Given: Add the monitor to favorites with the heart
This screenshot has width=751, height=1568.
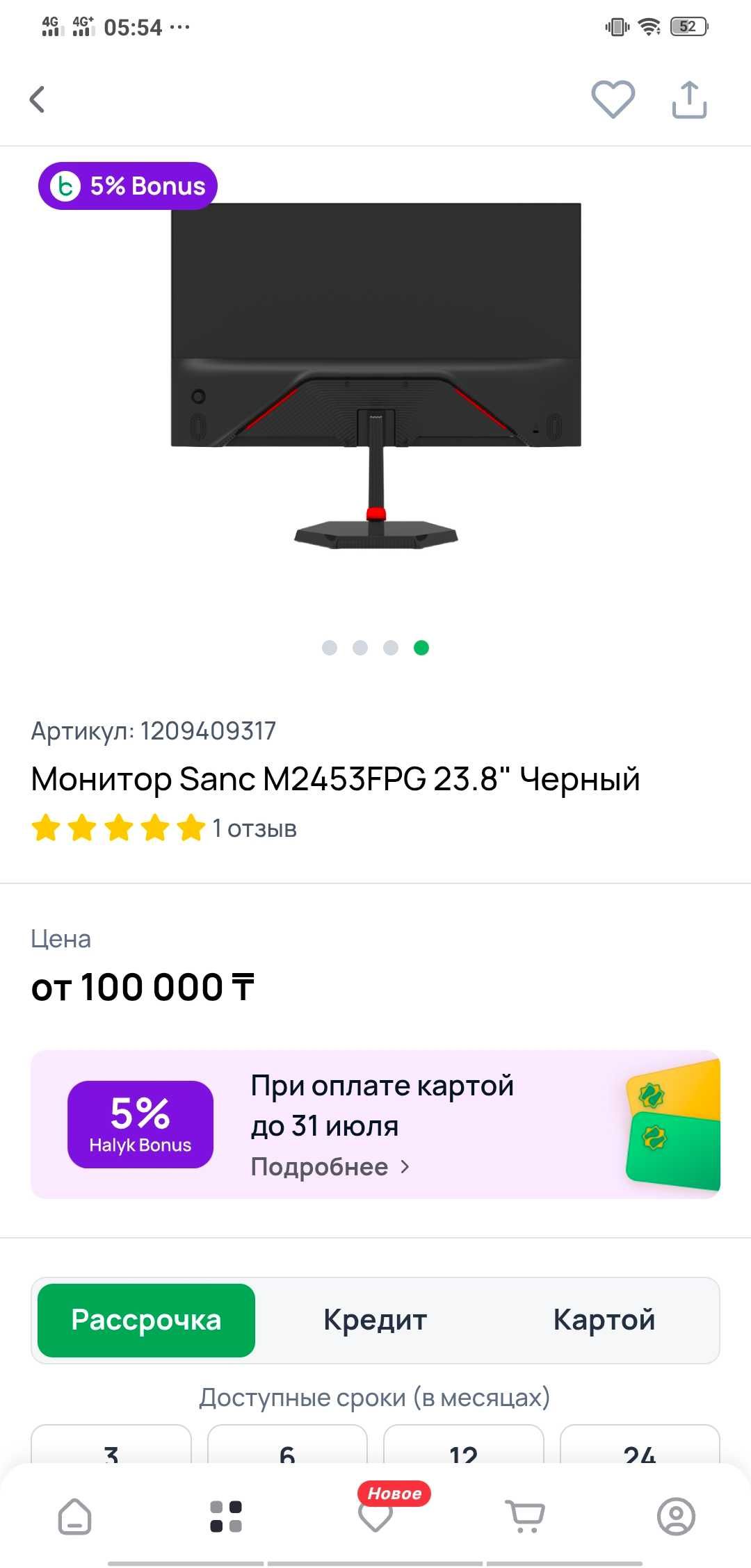Looking at the screenshot, I should 613,99.
